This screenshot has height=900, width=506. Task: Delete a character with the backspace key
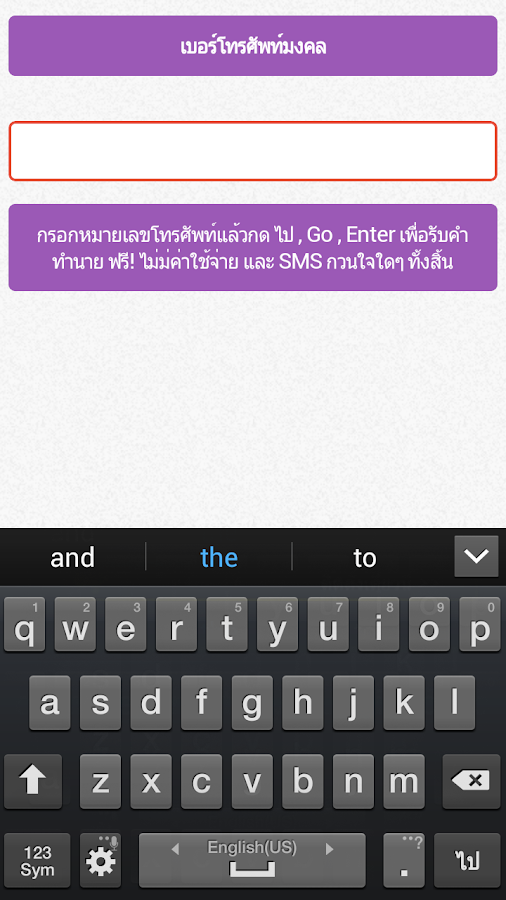(471, 781)
